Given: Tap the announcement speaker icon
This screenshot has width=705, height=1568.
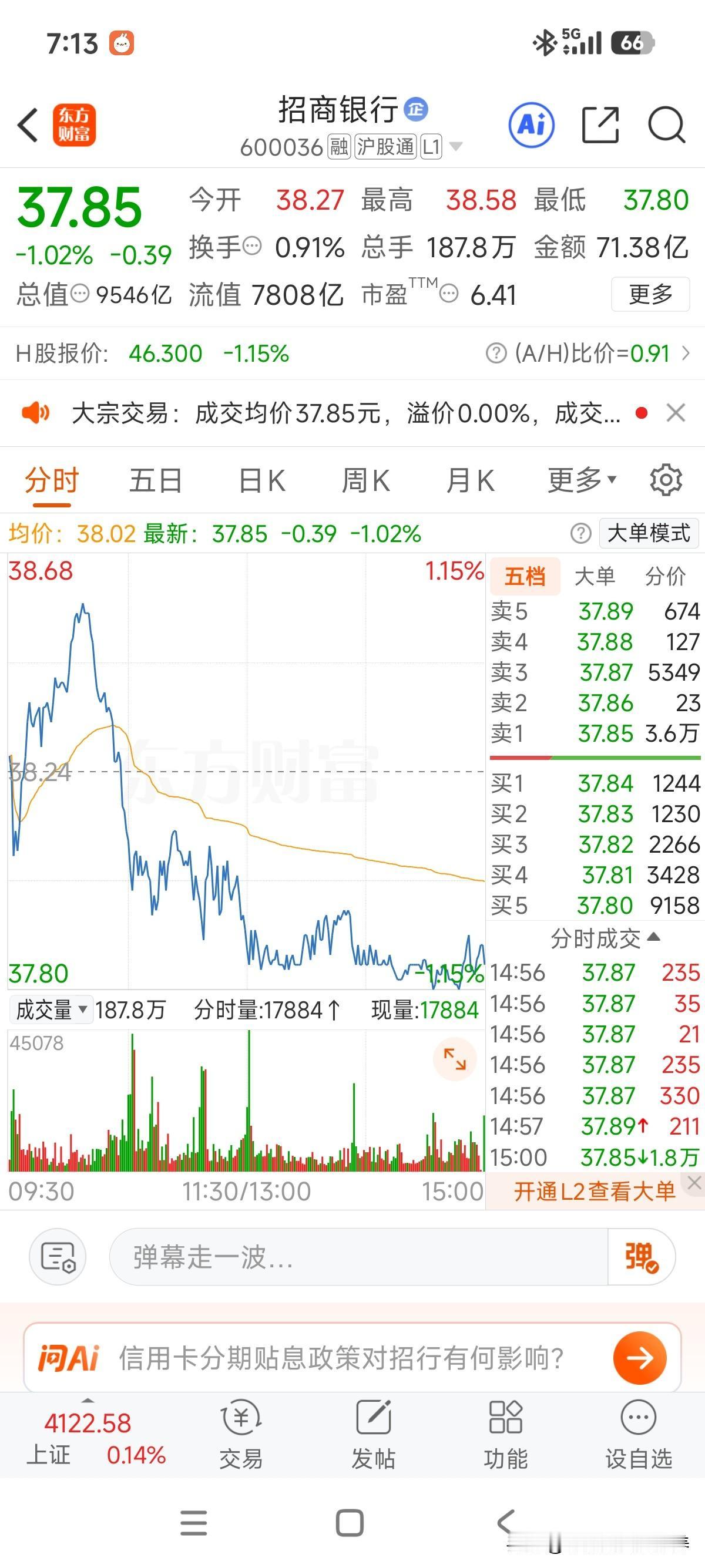Looking at the screenshot, I should click(x=36, y=413).
